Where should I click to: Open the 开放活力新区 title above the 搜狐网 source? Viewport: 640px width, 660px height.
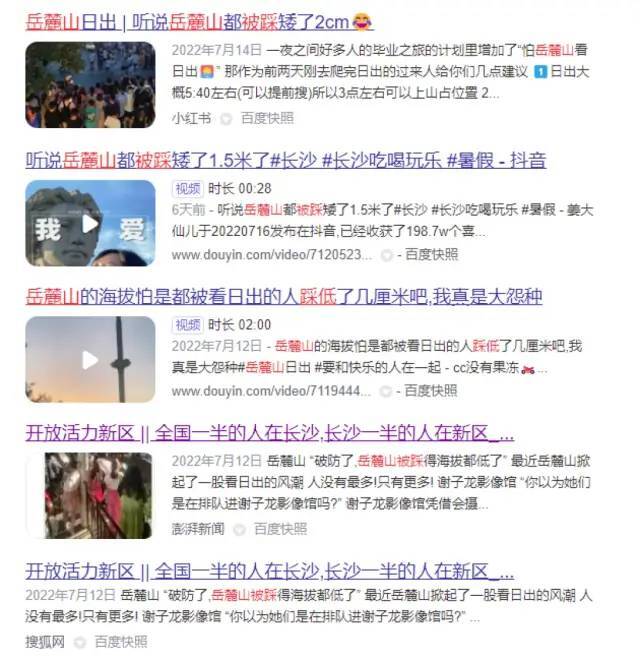tap(269, 570)
